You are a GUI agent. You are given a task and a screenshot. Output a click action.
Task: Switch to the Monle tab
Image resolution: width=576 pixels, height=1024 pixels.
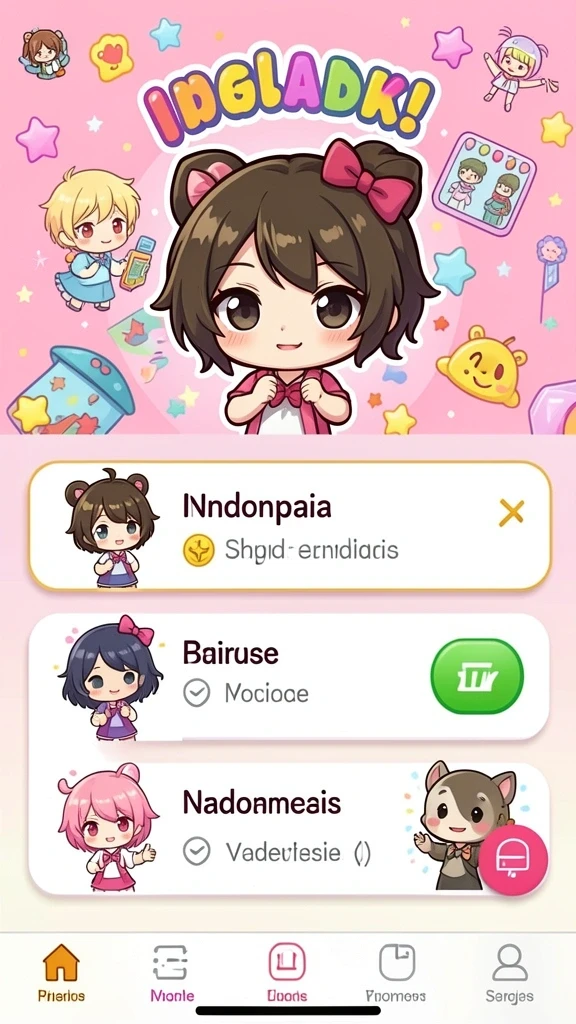(x=172, y=972)
